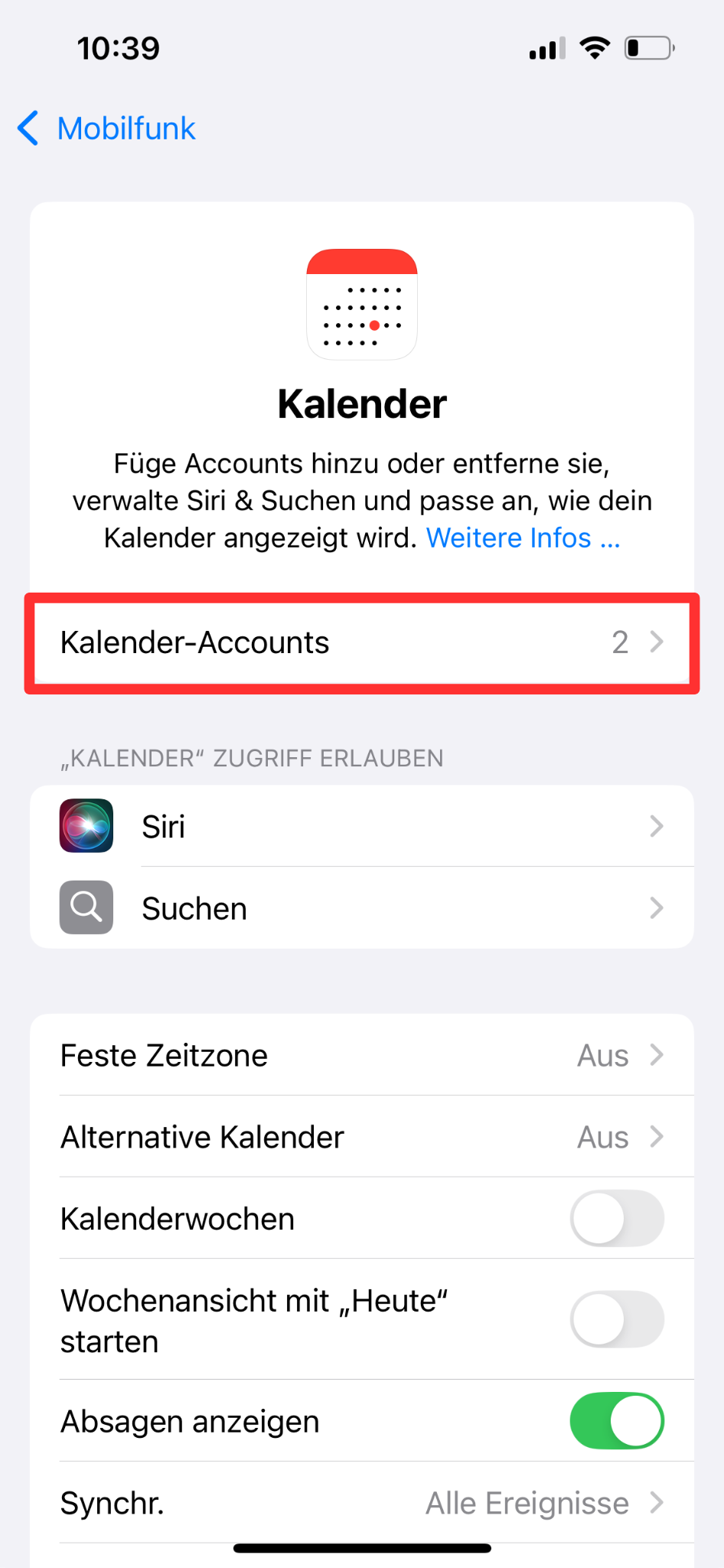Open the Weitere Infos link
Image resolution: width=724 pixels, height=1568 pixels.
coord(523,538)
